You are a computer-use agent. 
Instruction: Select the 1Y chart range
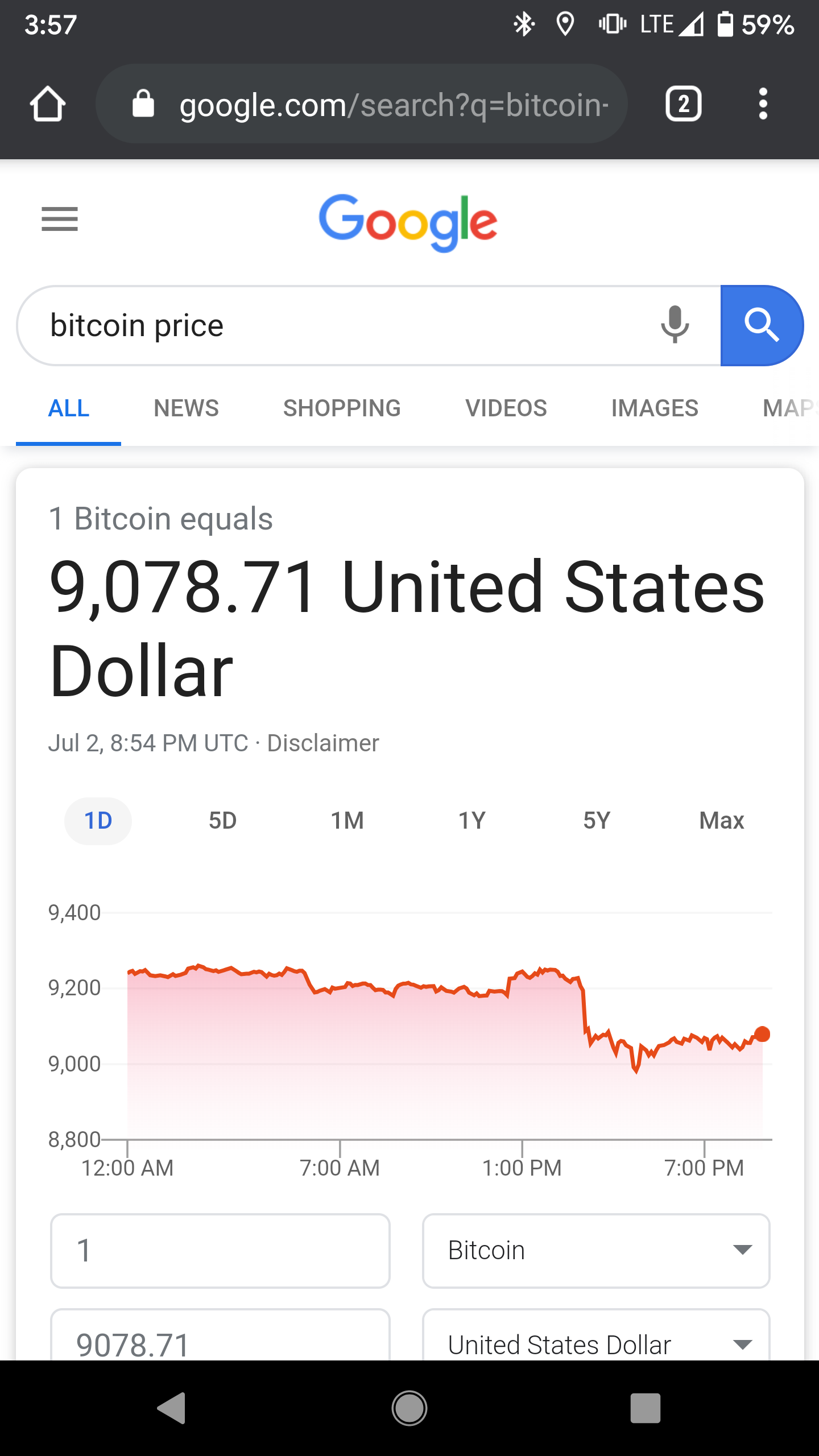click(x=472, y=821)
